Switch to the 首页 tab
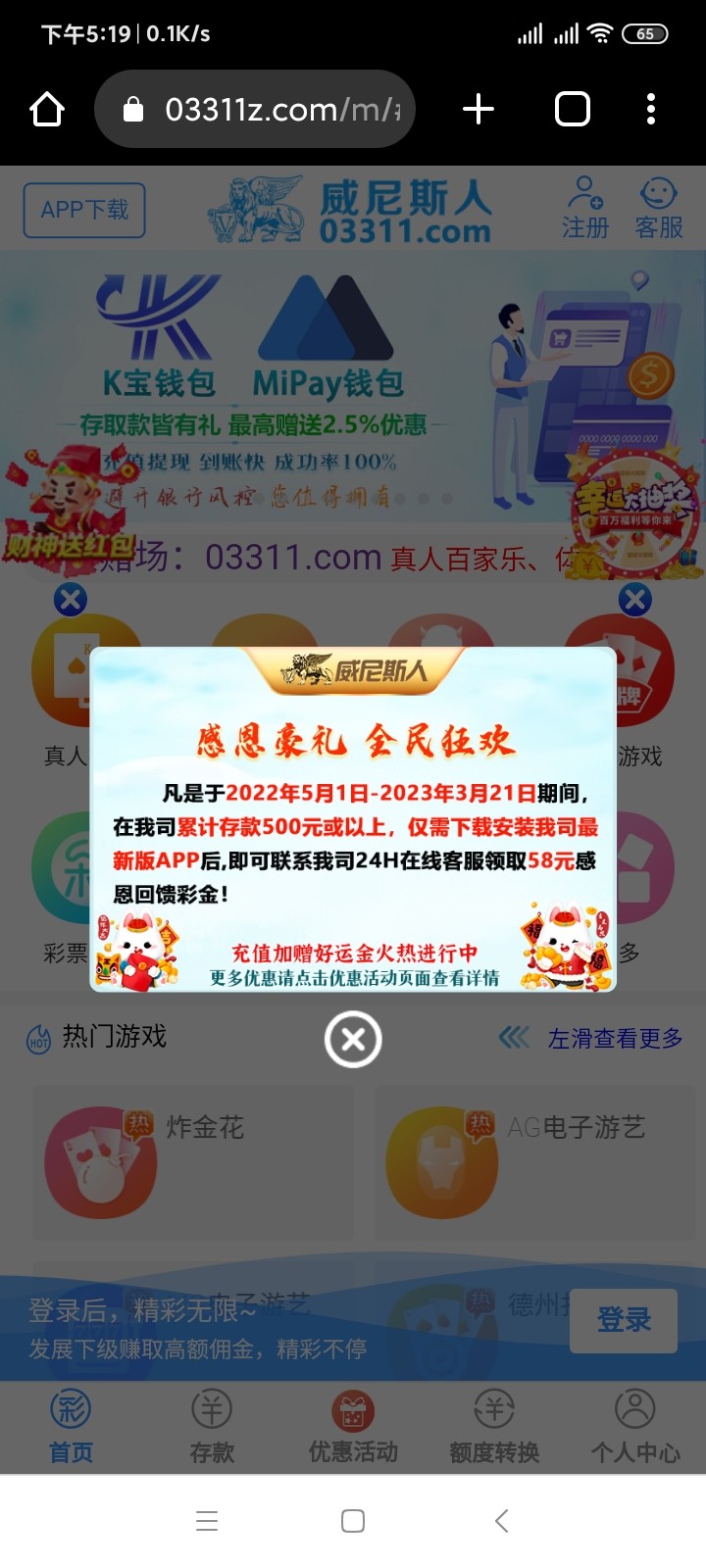 [71, 1427]
